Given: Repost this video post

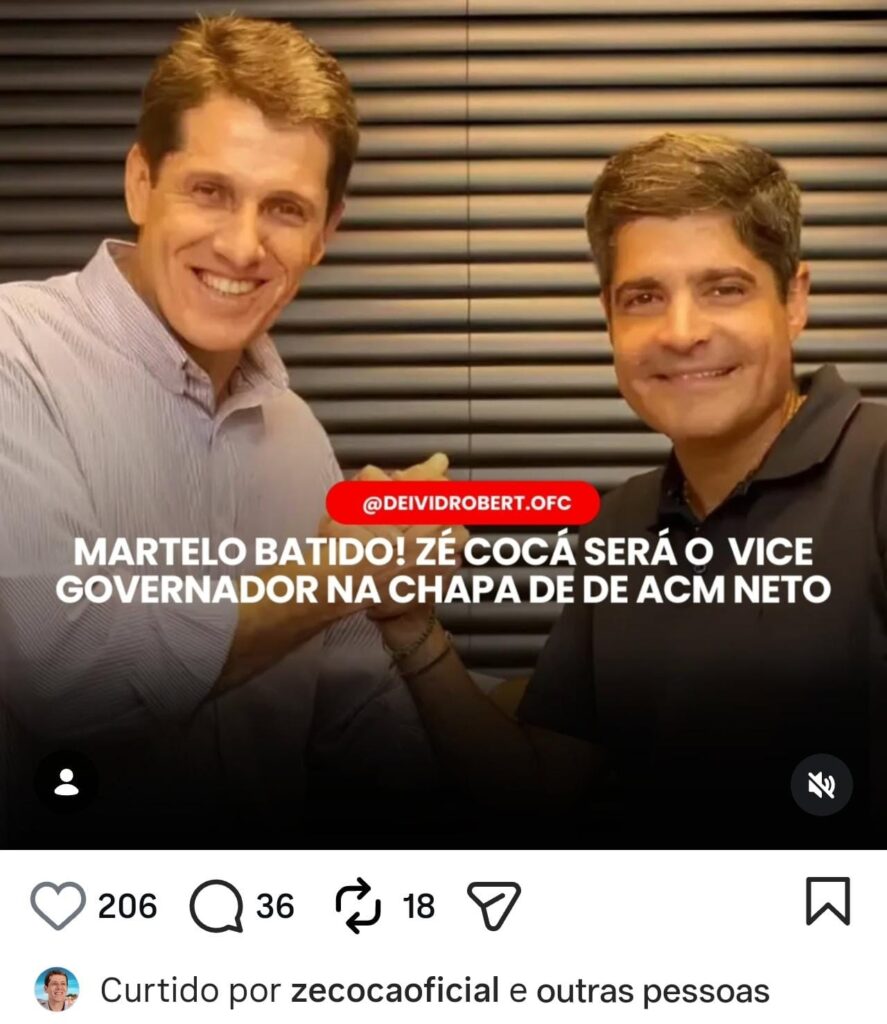Looking at the screenshot, I should click(358, 905).
